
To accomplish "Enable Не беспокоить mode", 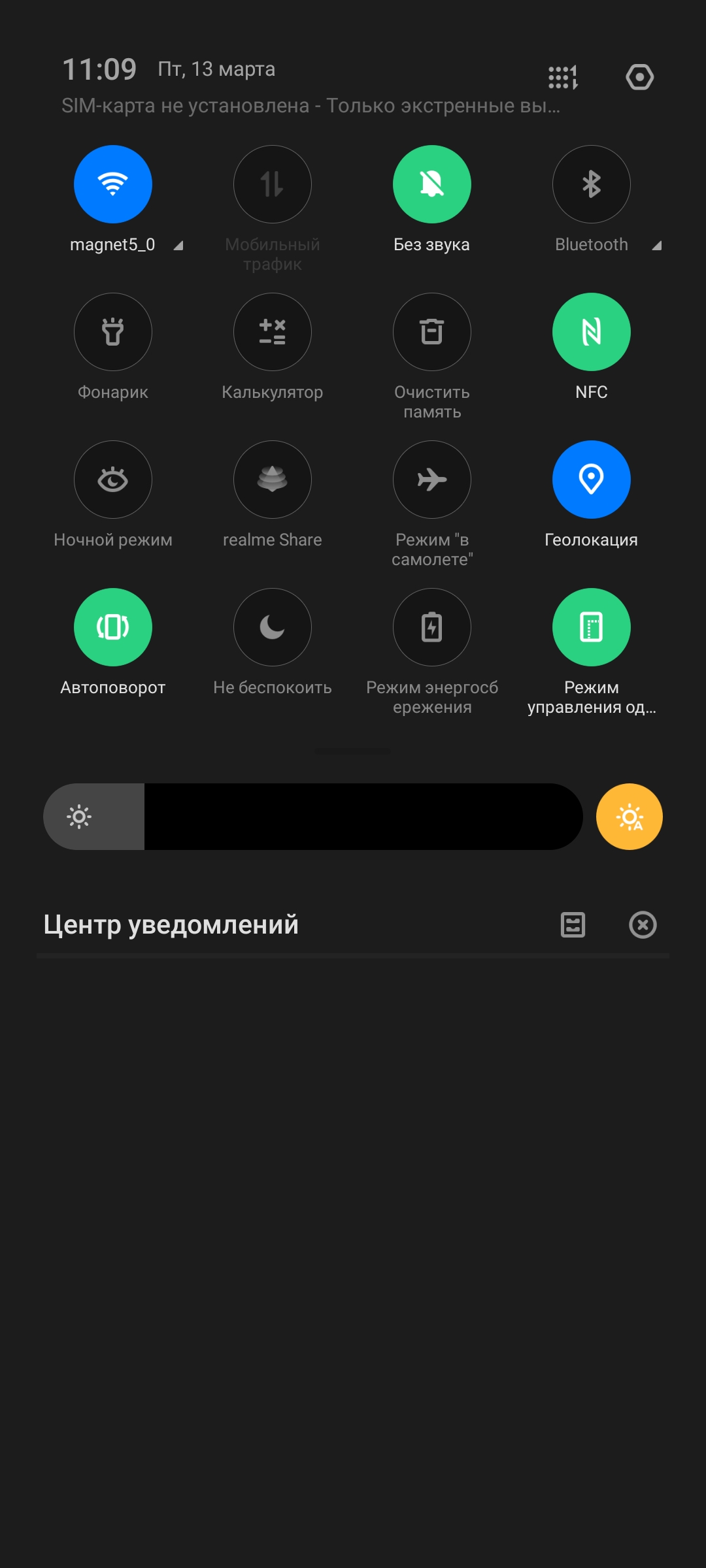I will [x=273, y=627].
